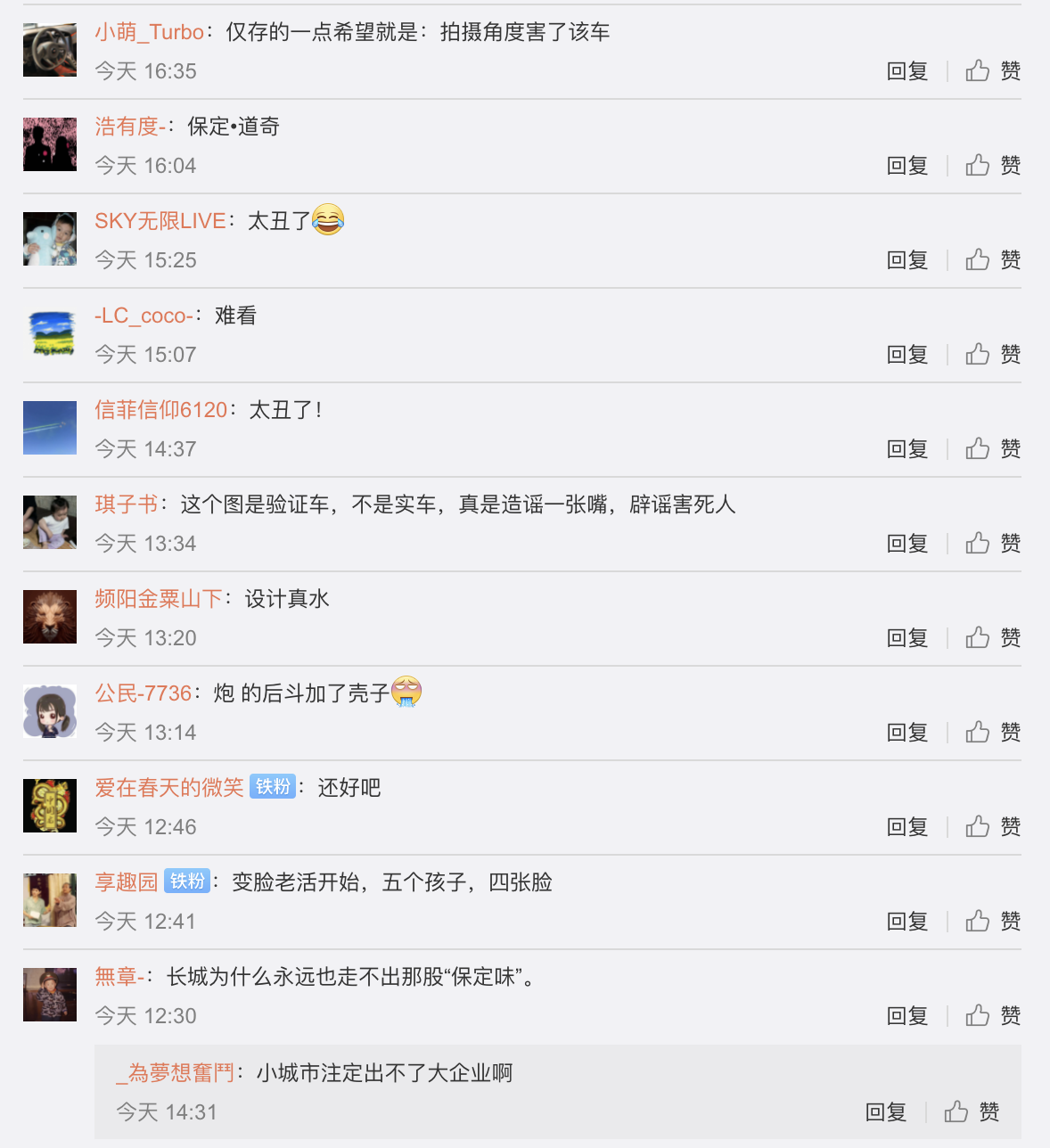Open SKY无限LIVE's profile
The width and height of the screenshot is (1050, 1148).
click(160, 221)
